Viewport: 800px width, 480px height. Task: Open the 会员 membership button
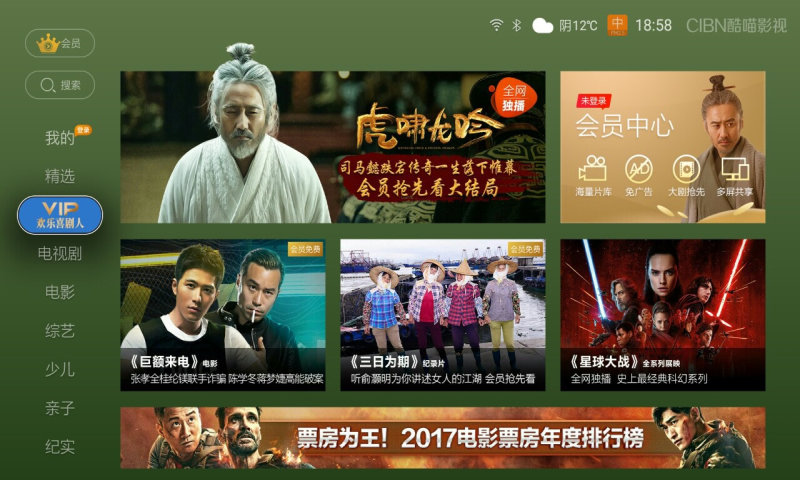click(x=60, y=44)
